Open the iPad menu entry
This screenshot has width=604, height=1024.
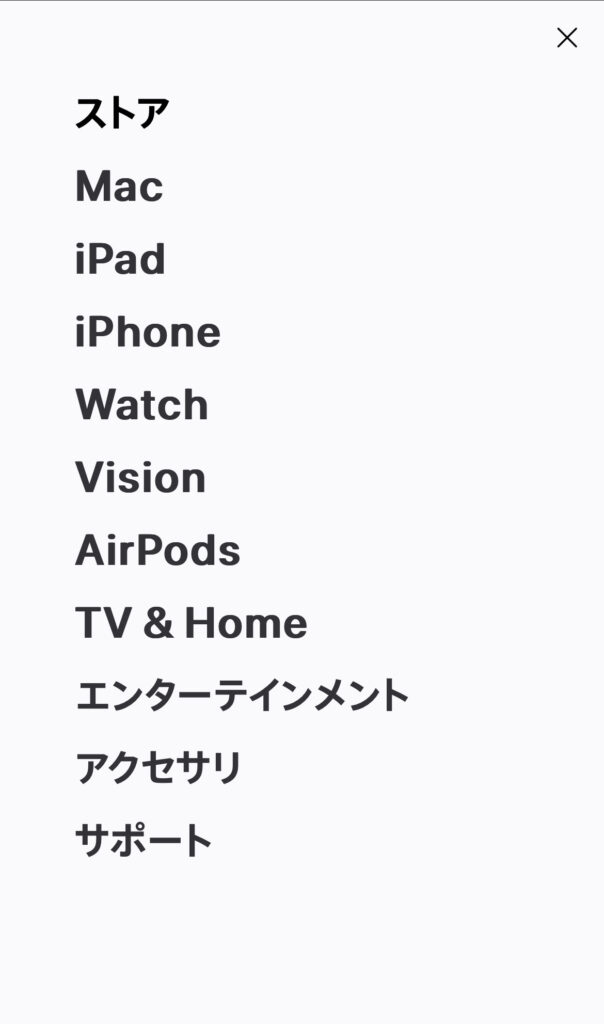pyautogui.click(x=120, y=260)
